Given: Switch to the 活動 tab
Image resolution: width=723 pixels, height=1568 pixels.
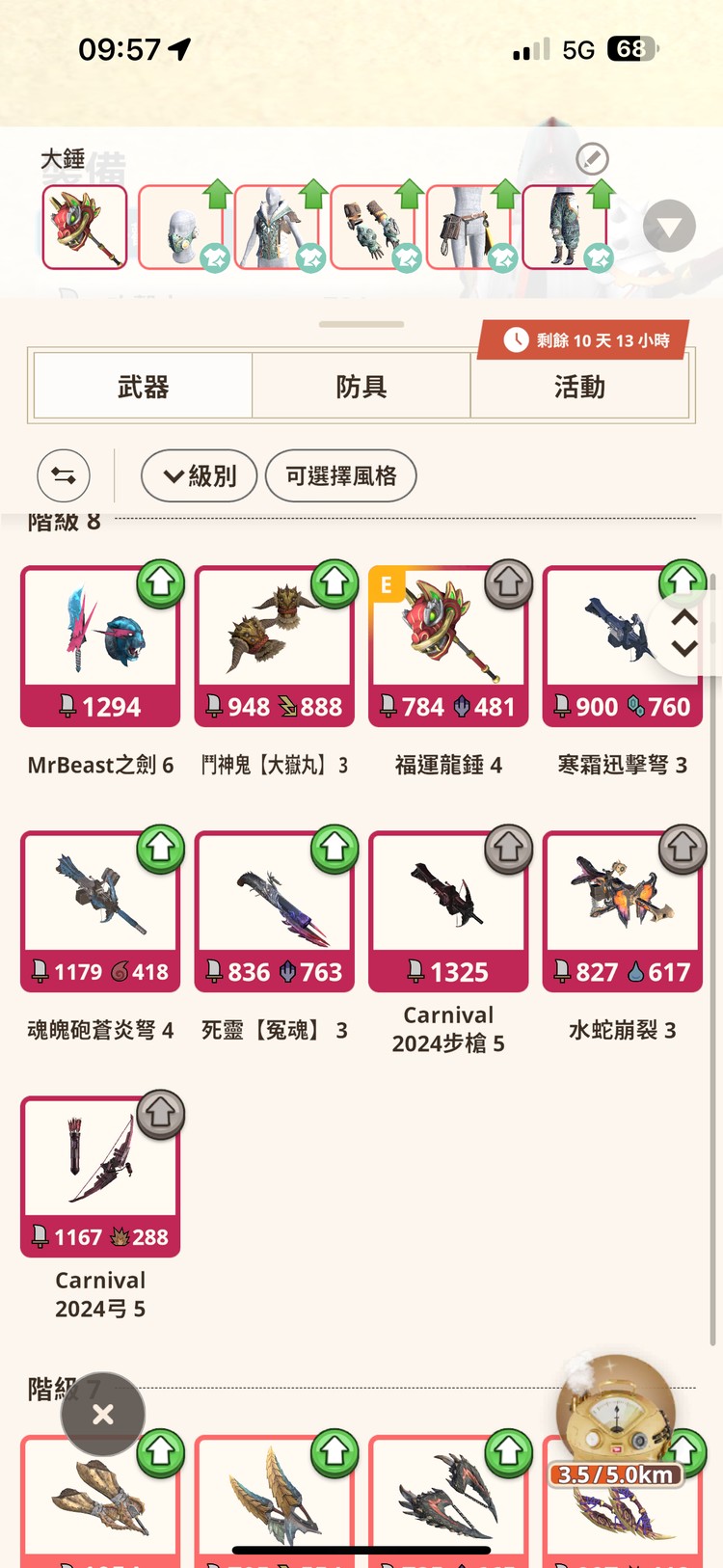Looking at the screenshot, I should point(579,387).
